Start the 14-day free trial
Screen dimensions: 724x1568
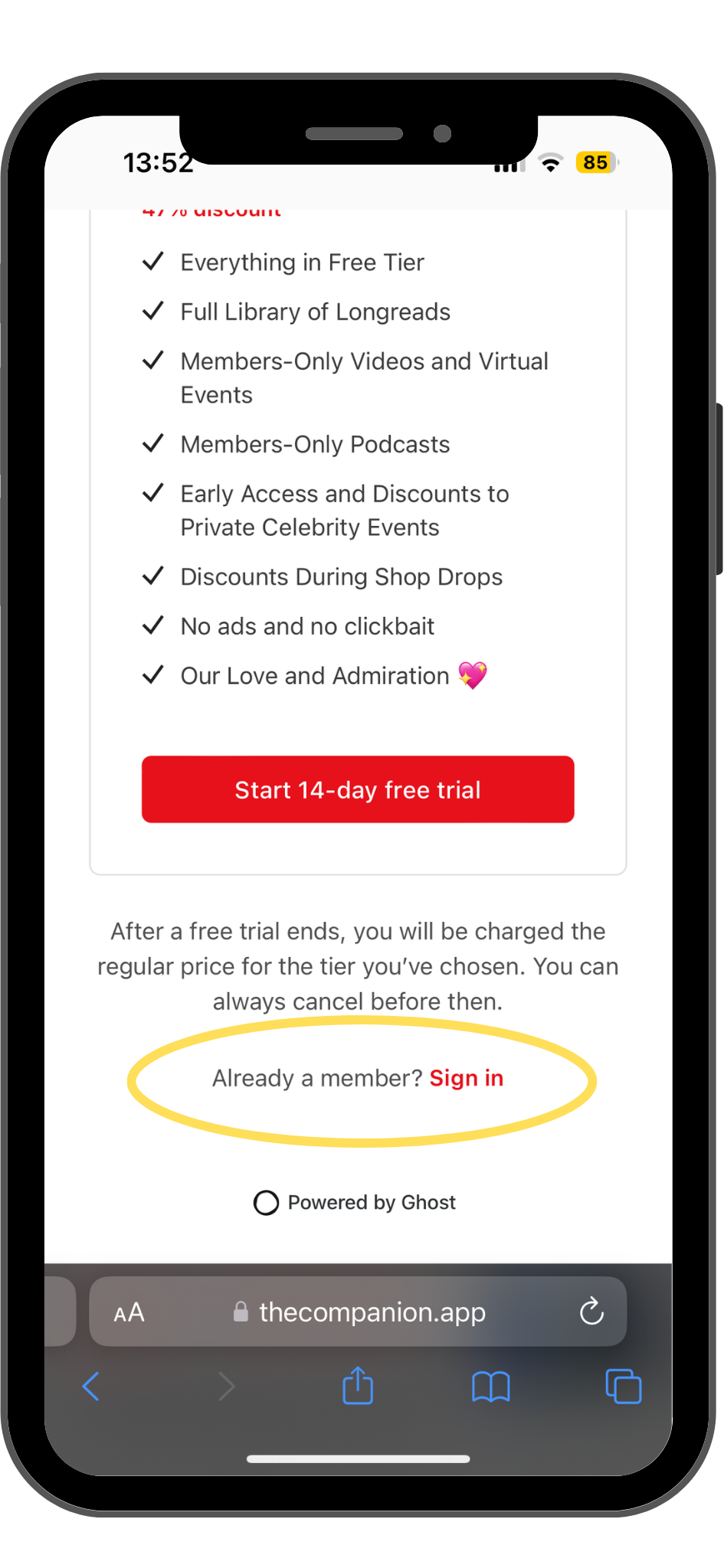point(358,789)
